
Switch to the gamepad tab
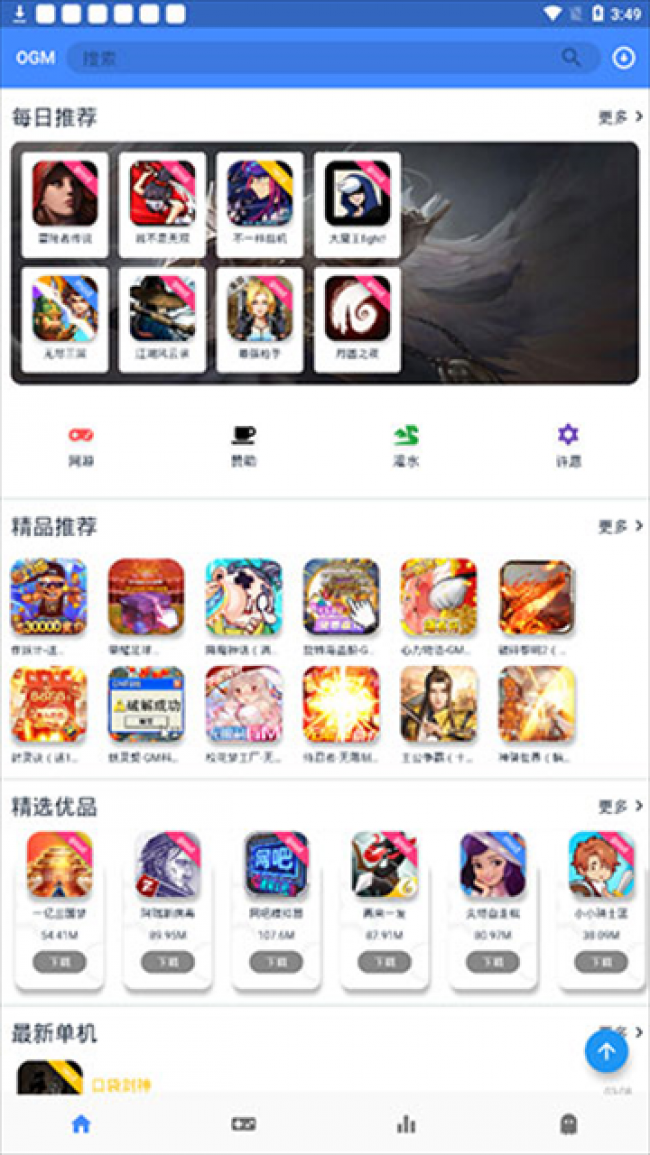243,1124
